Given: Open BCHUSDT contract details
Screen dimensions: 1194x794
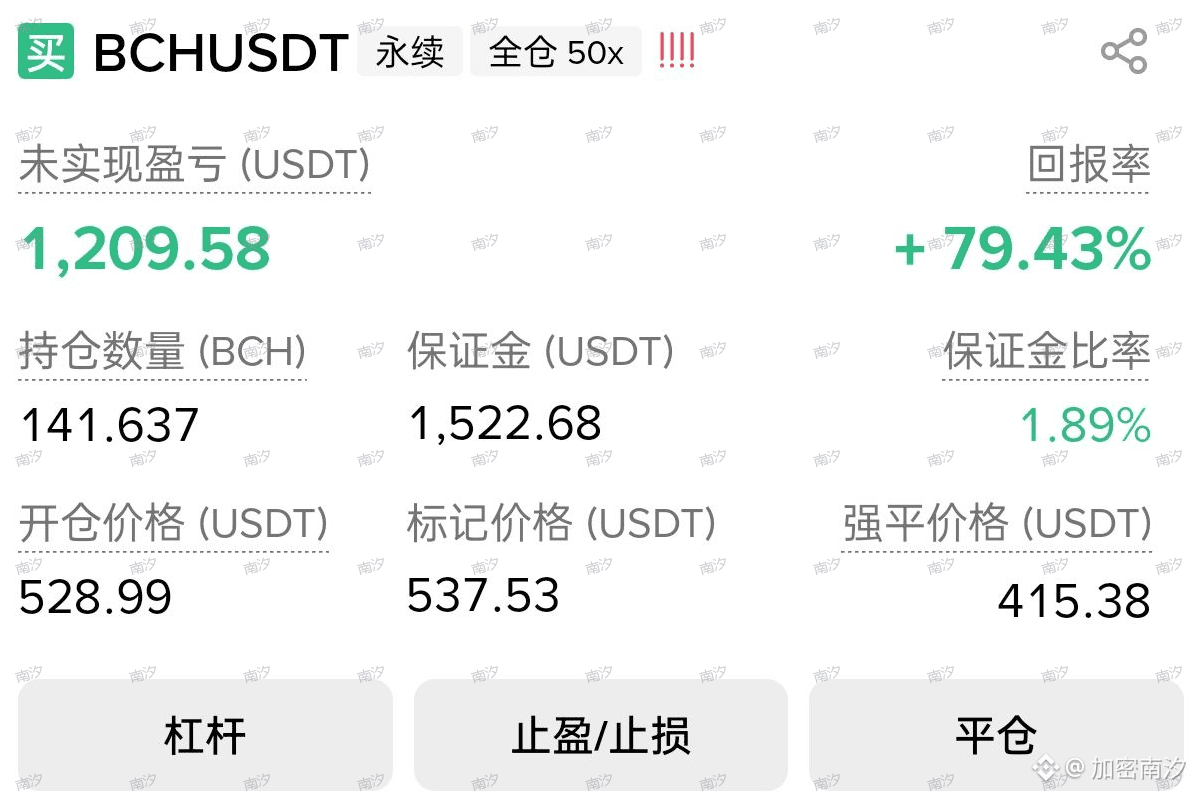Looking at the screenshot, I should (x=221, y=53).
